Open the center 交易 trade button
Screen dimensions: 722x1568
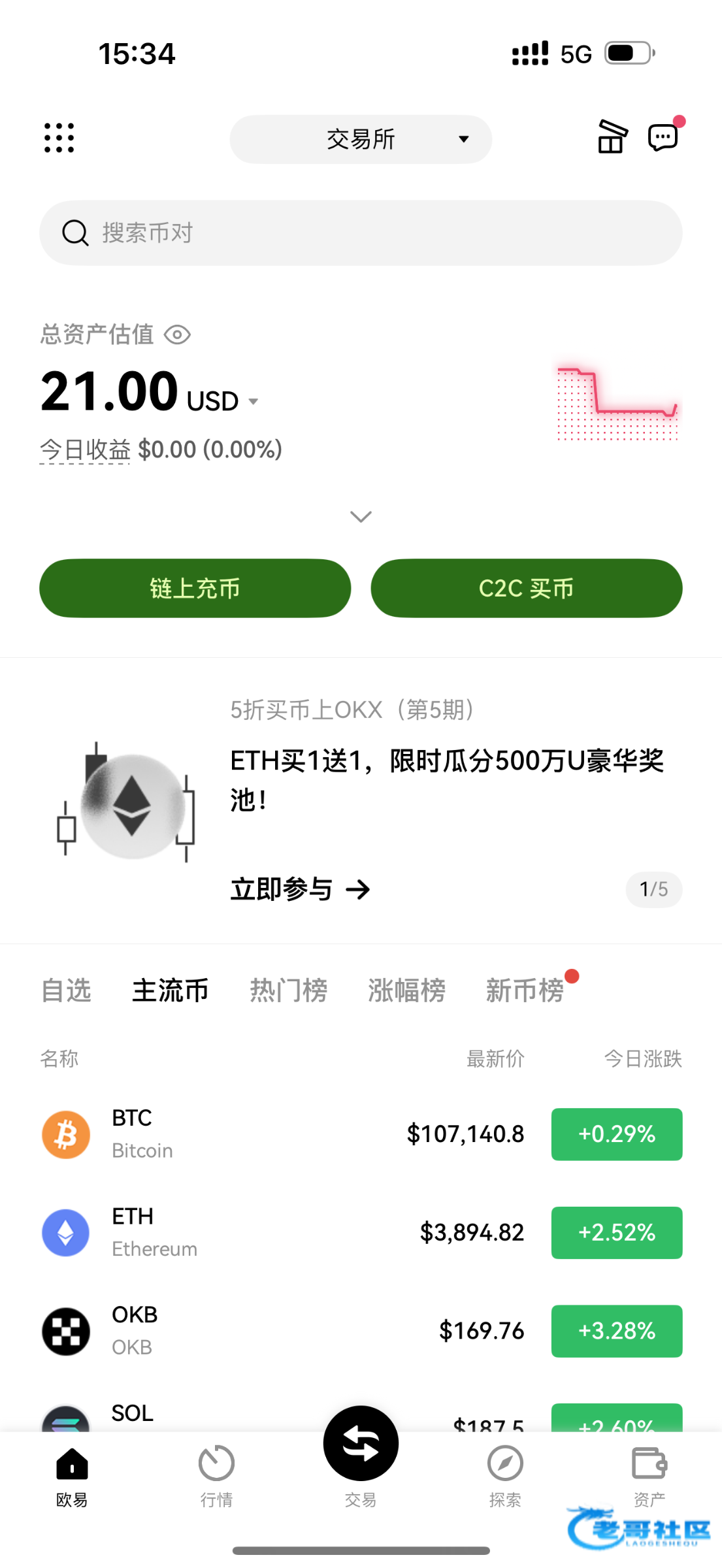coord(361,1444)
